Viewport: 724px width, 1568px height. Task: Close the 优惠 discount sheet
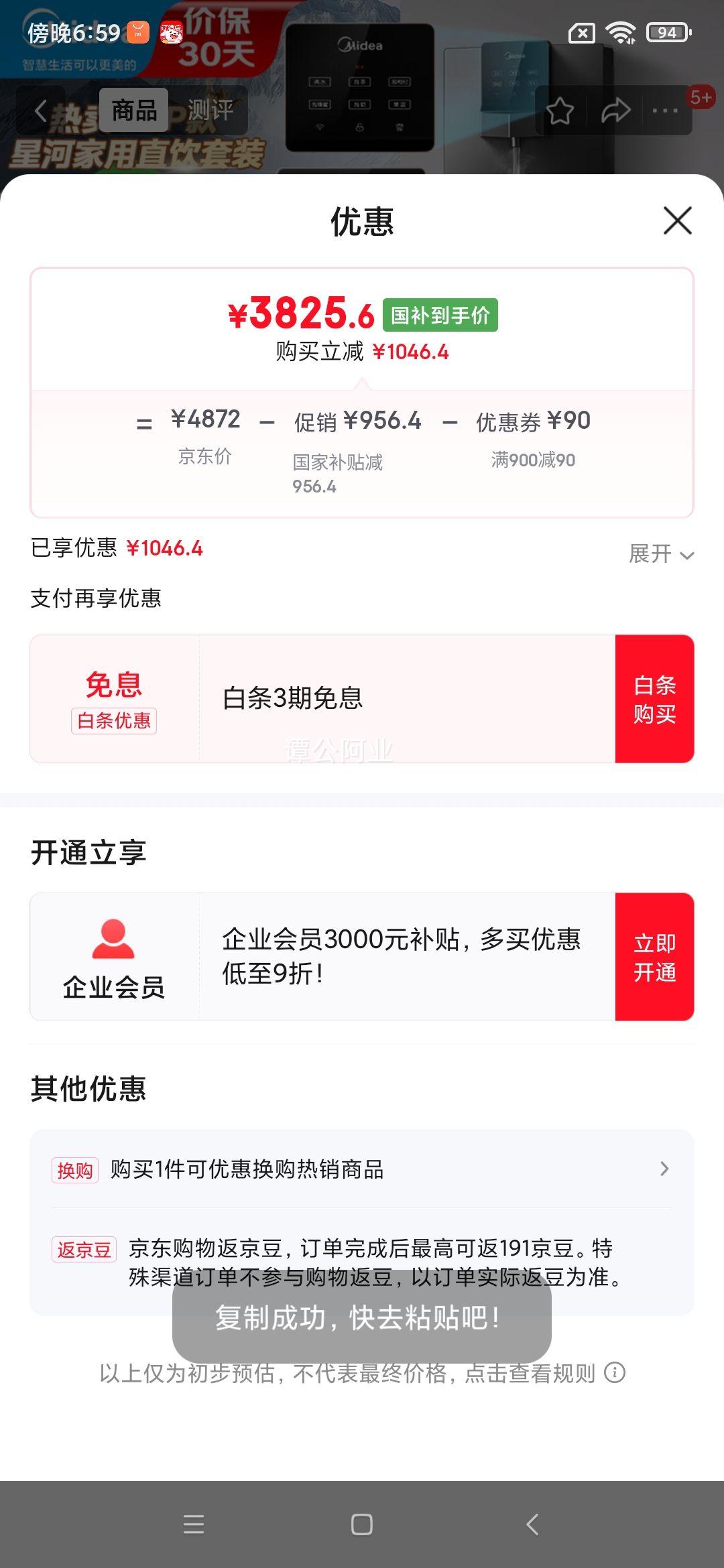pyautogui.click(x=677, y=220)
